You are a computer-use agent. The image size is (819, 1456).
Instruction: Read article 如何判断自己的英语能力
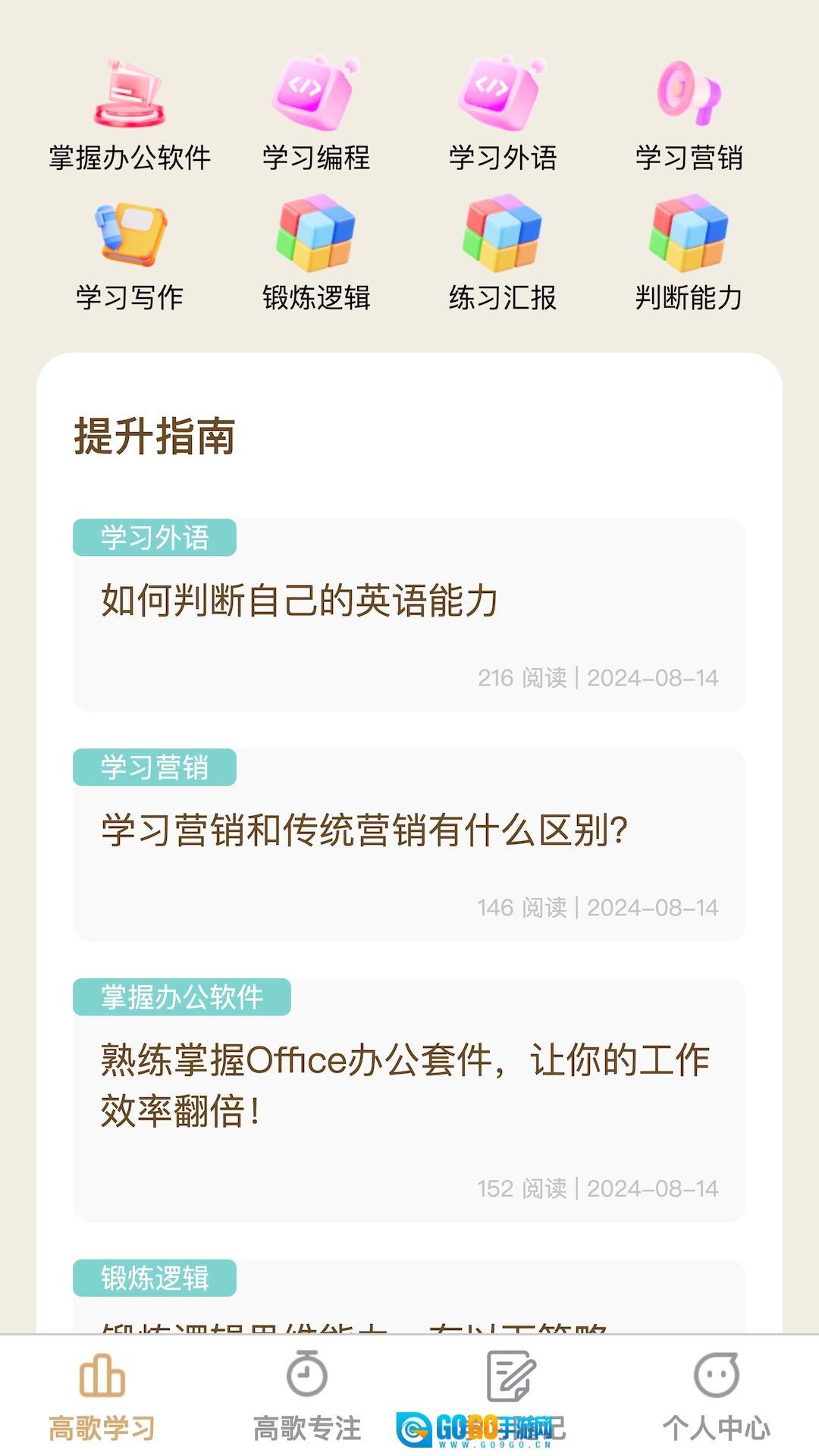click(409, 616)
